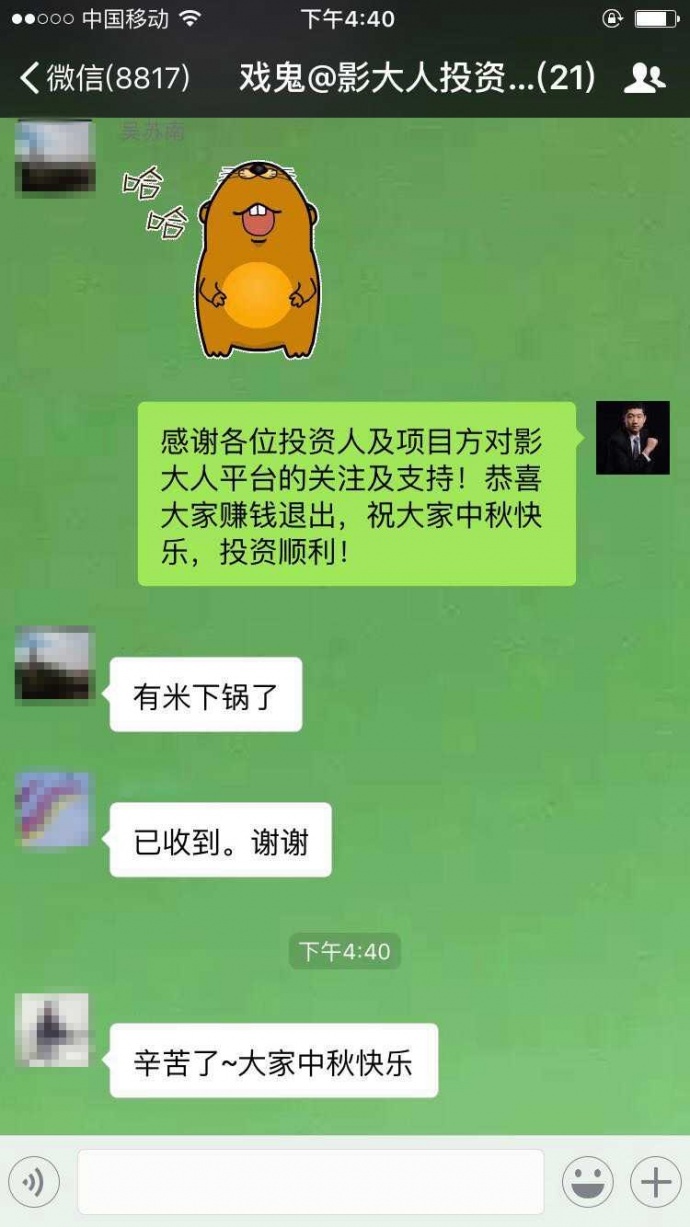Screen dimensions: 690x1227
Task: Open the group members info icon
Action: (644, 78)
